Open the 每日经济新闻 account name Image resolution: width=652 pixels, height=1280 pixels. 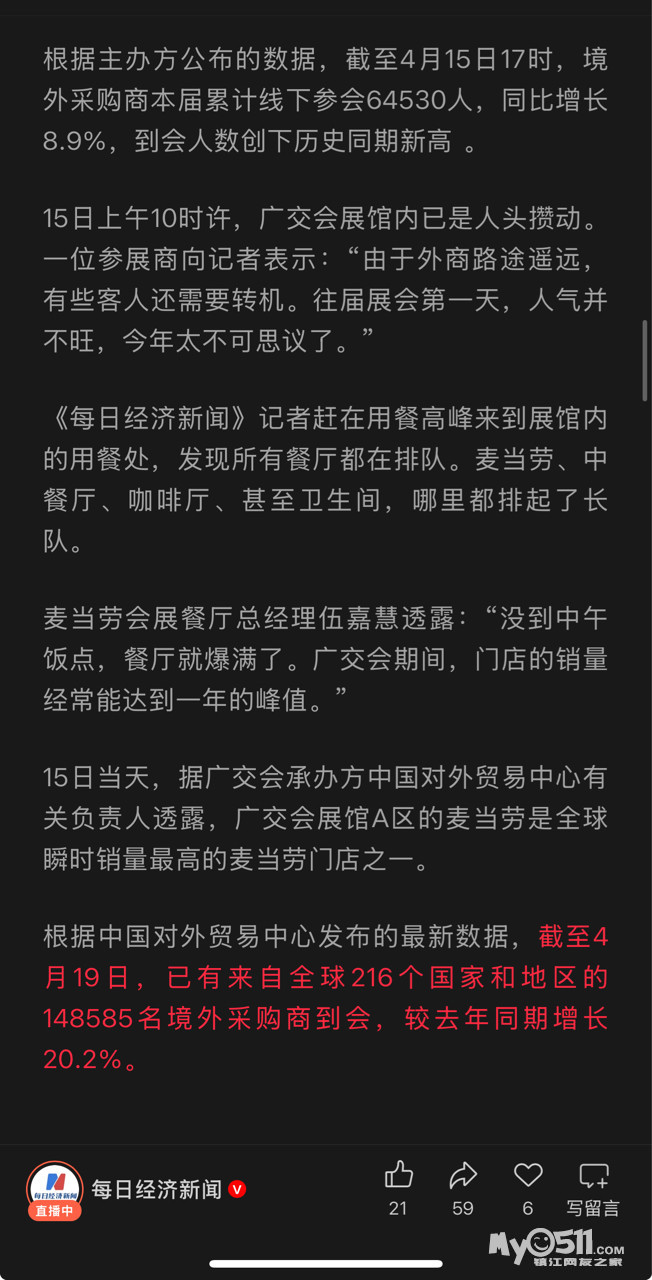point(157,1189)
